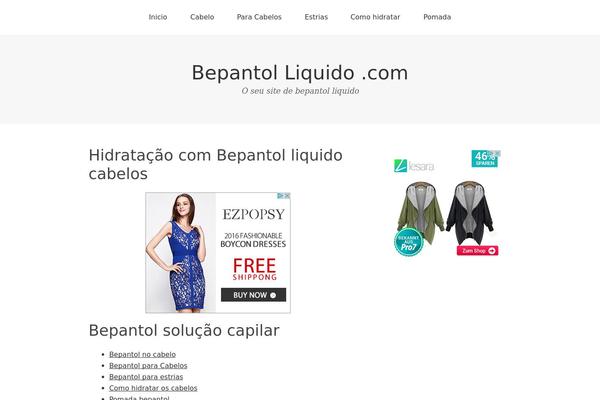Tap Buy Now in the EZPOPSY ad

[254, 295]
